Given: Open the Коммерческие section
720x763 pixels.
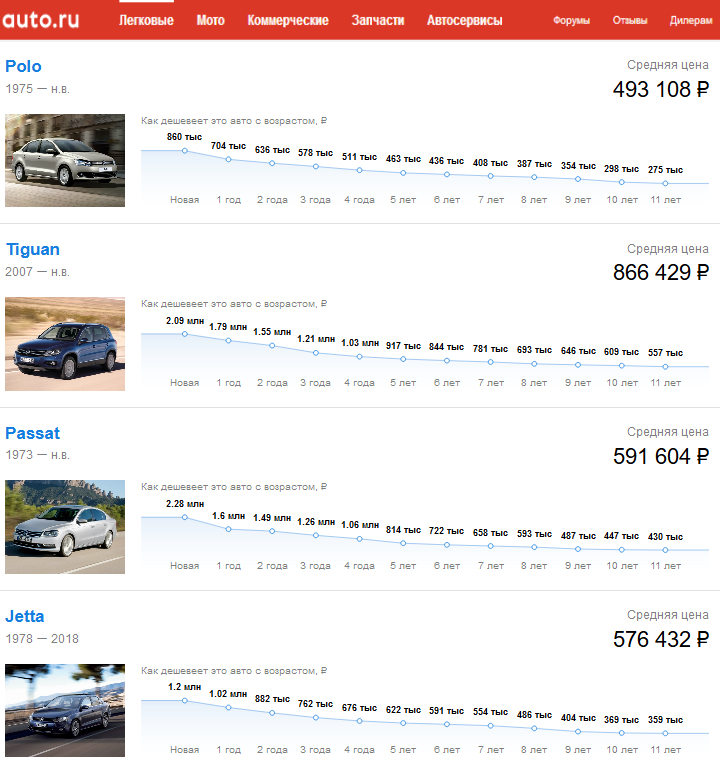Looking at the screenshot, I should [x=288, y=20].
